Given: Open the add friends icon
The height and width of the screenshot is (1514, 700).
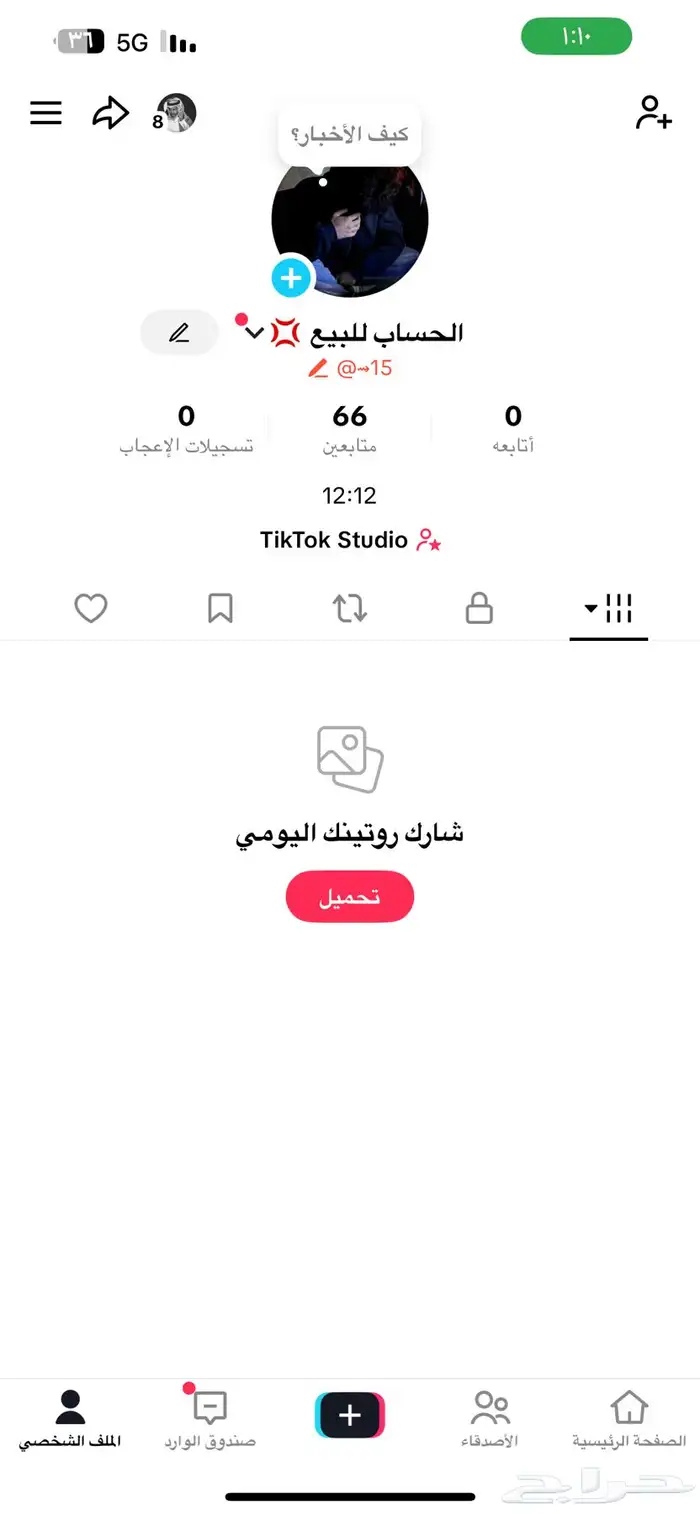Looking at the screenshot, I should 653,113.
